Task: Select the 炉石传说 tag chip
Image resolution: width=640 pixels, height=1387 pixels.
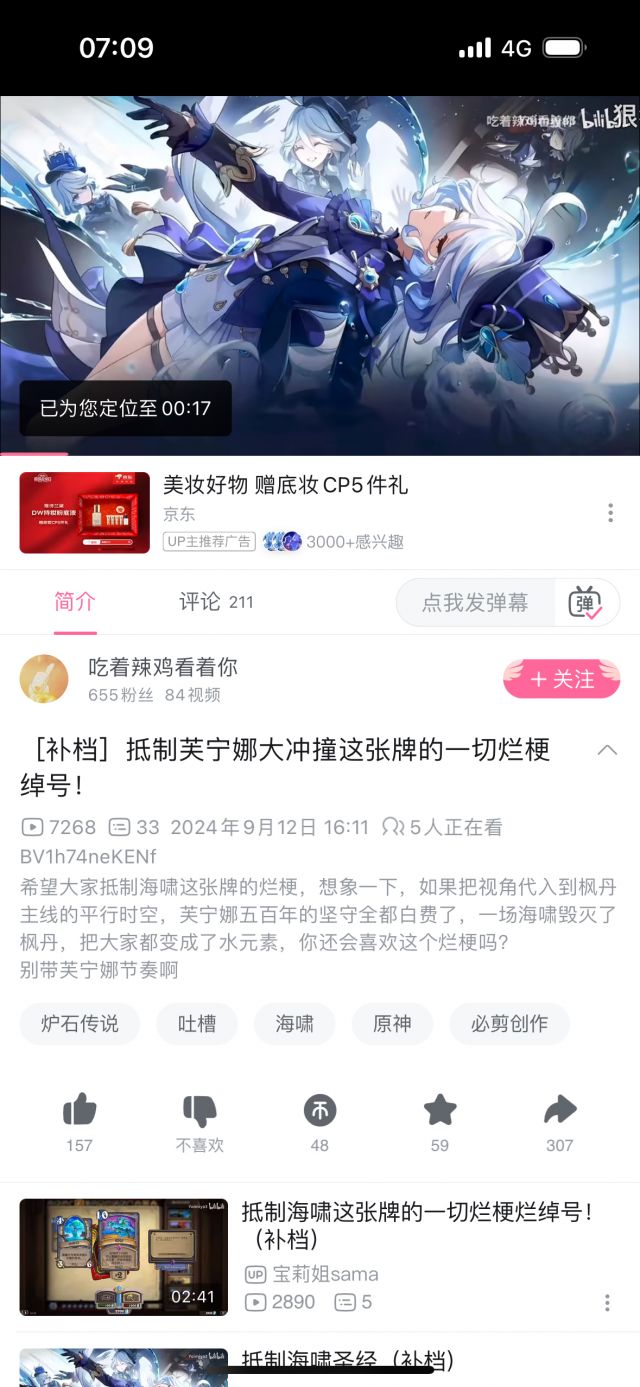Action: (79, 1024)
